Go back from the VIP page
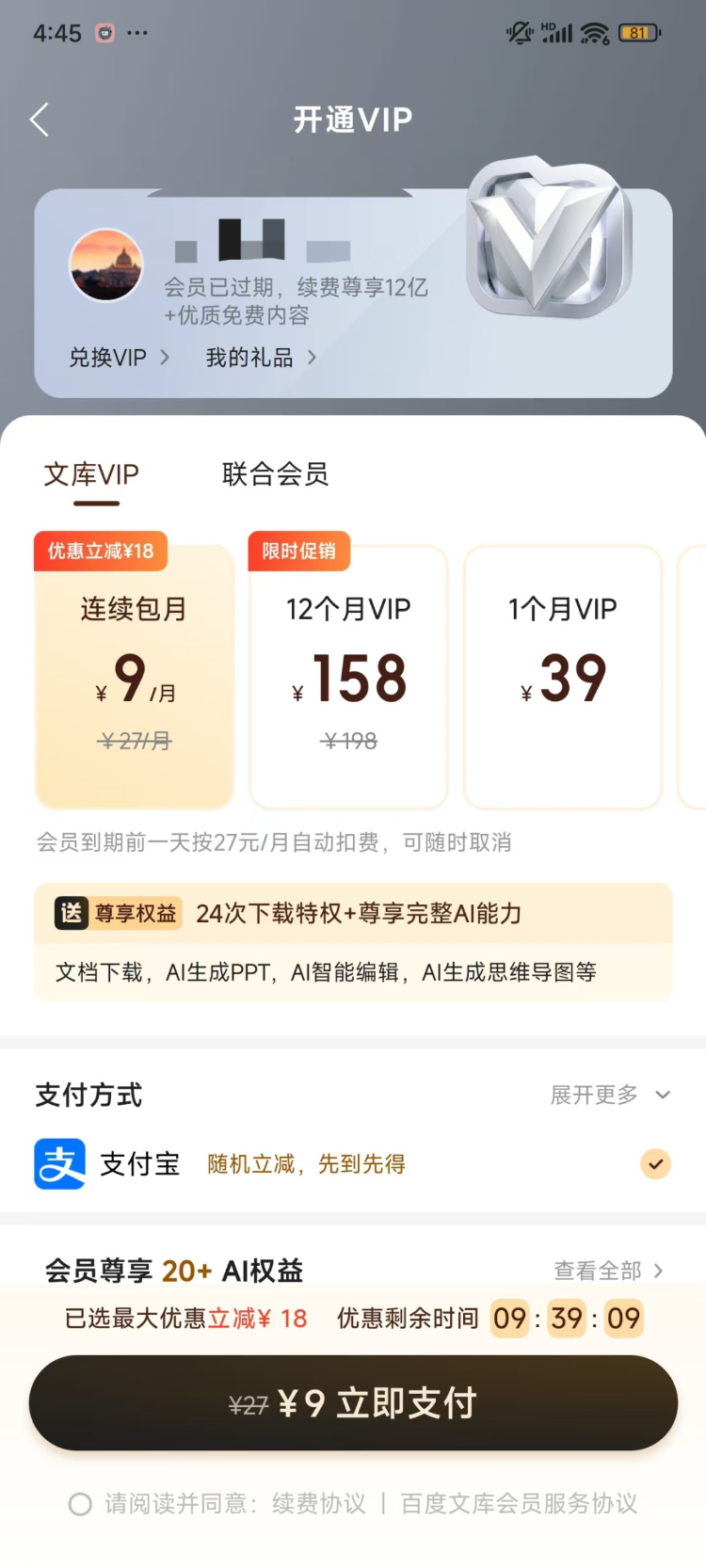The image size is (706, 1568). tap(40, 120)
